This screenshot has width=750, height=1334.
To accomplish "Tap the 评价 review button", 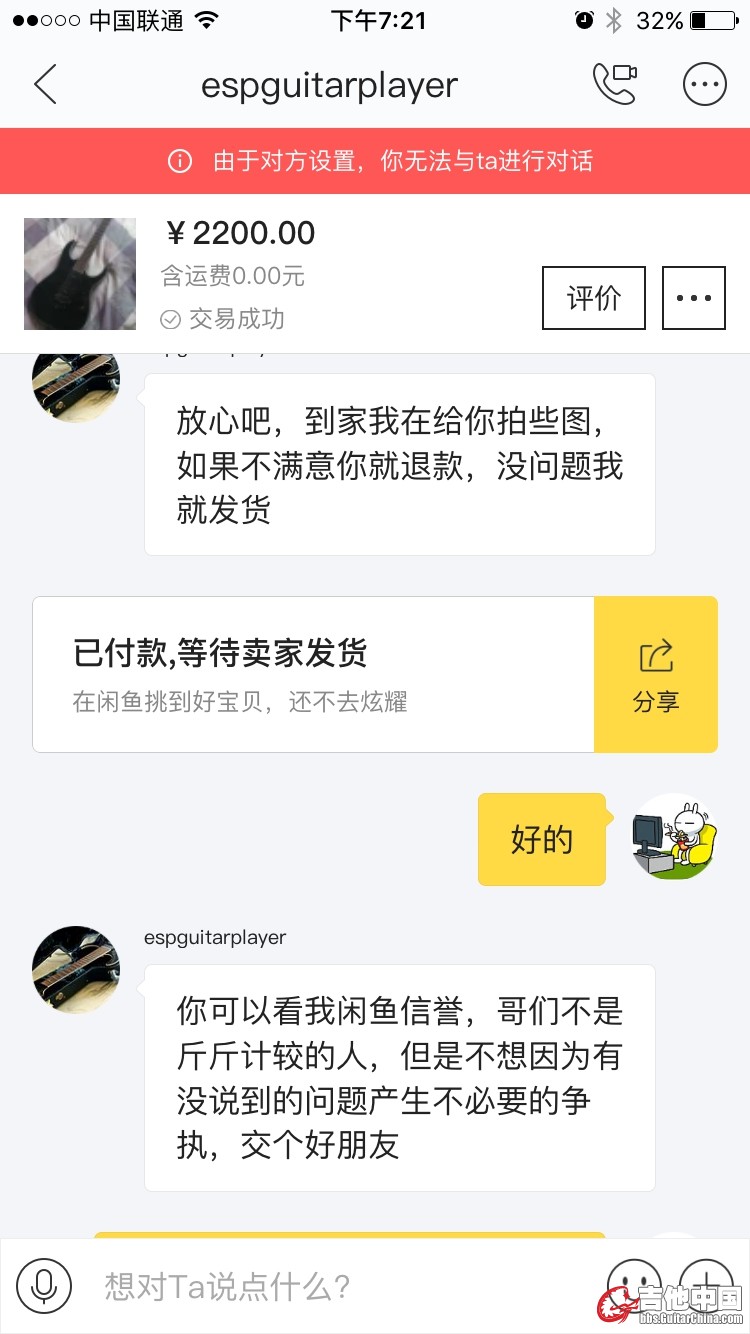I will point(594,298).
